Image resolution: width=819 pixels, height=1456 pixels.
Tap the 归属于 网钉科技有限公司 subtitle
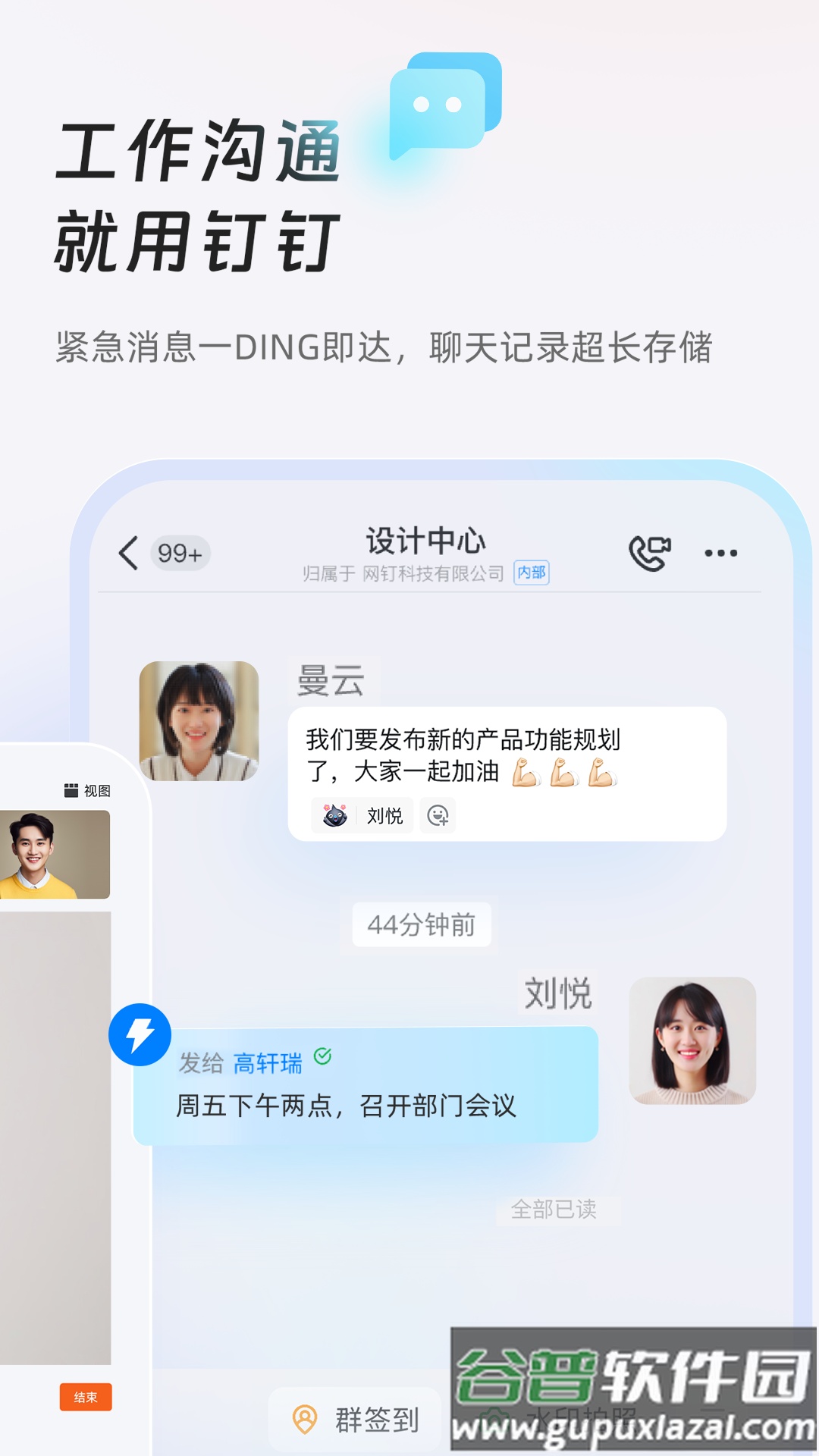click(402, 574)
